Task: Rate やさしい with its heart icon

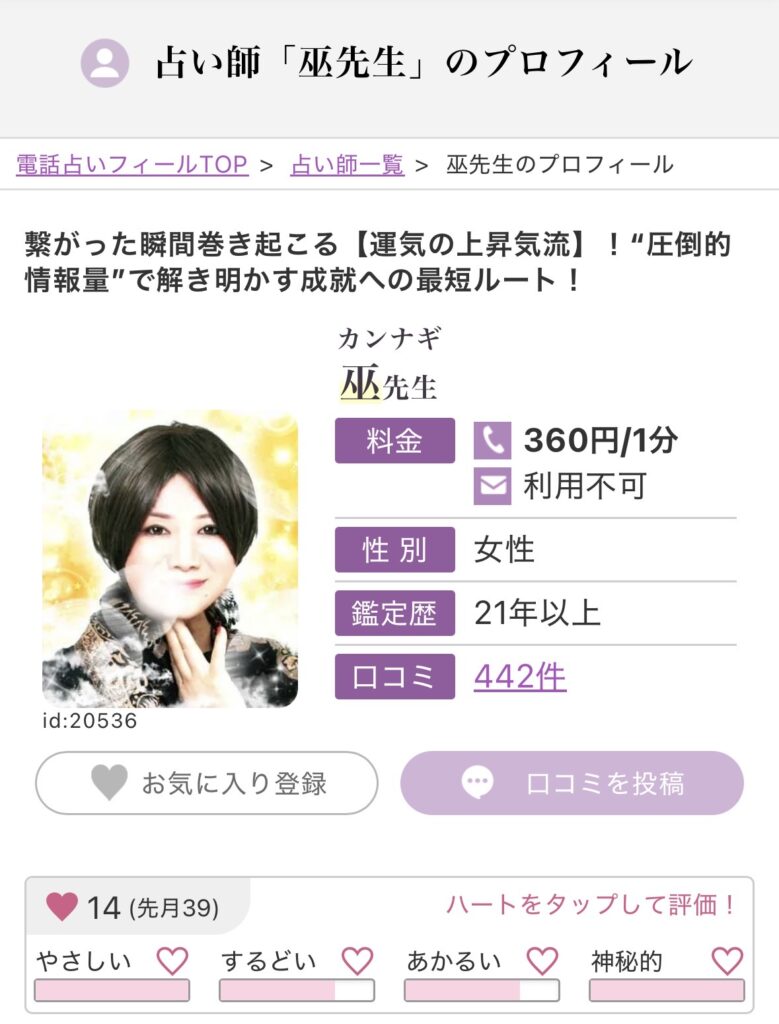Action: coord(172,962)
